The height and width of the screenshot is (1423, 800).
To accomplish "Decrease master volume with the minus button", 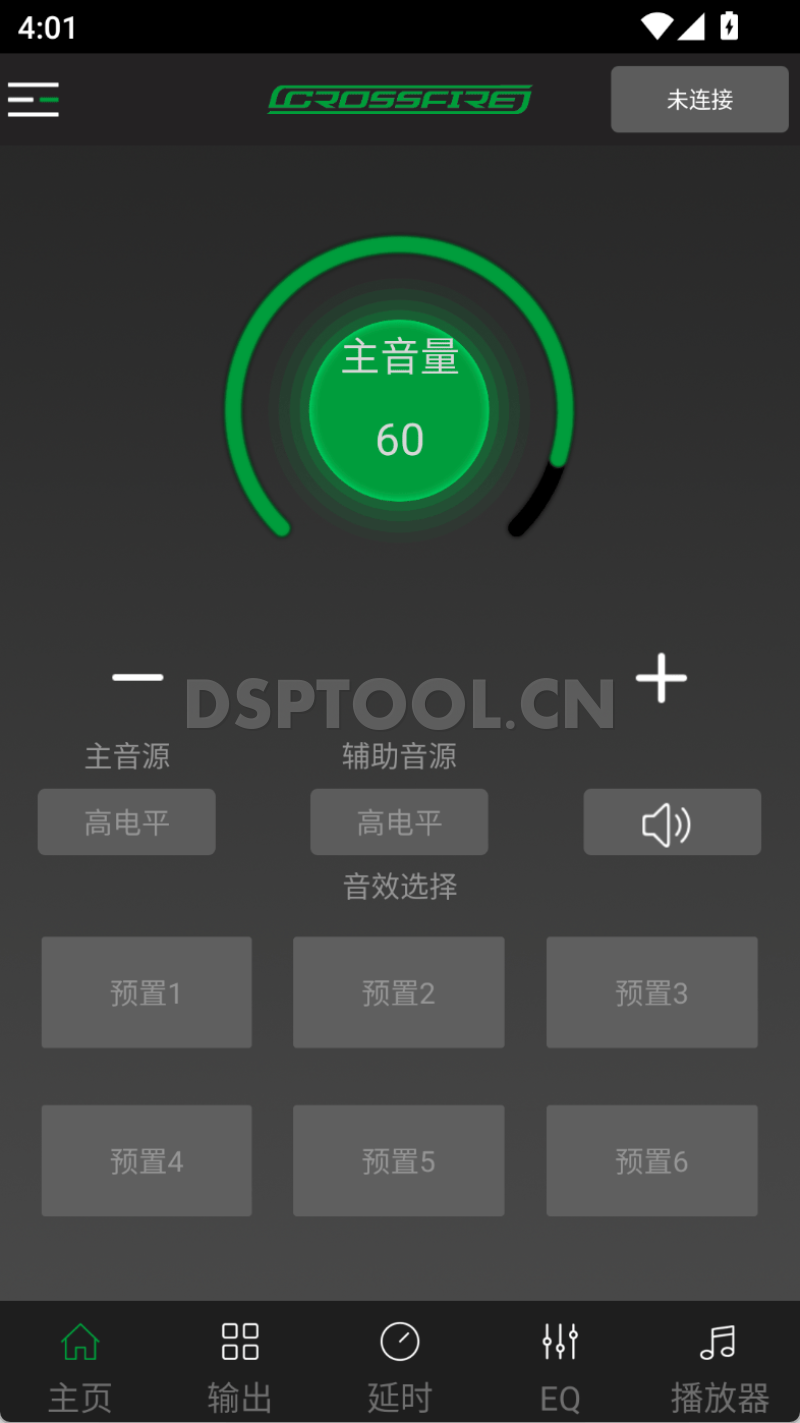I will pyautogui.click(x=138, y=678).
